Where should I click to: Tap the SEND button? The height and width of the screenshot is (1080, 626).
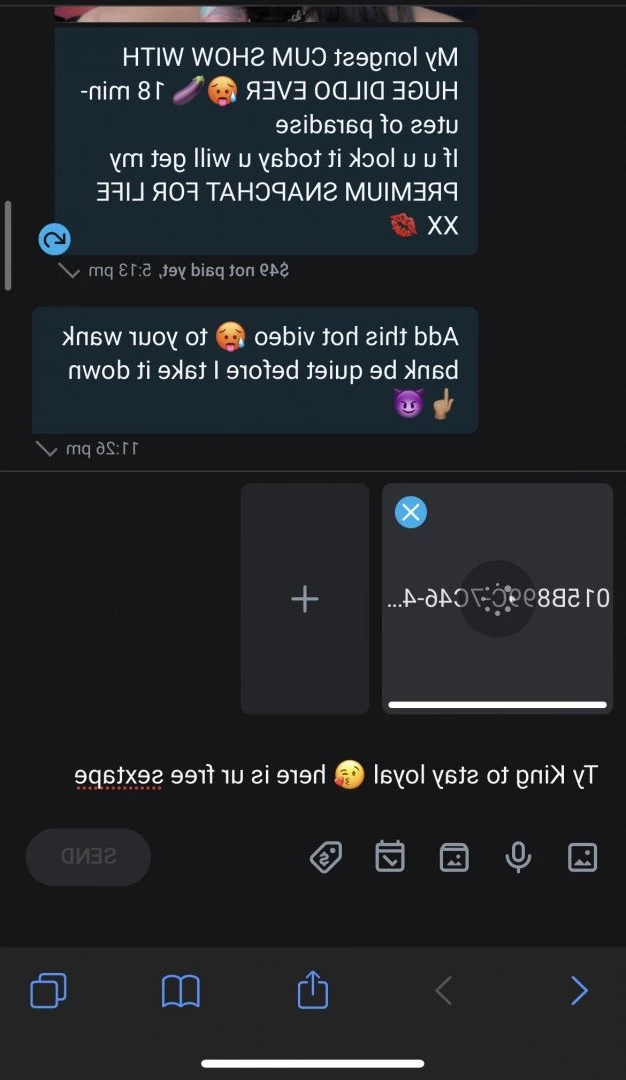tap(88, 856)
